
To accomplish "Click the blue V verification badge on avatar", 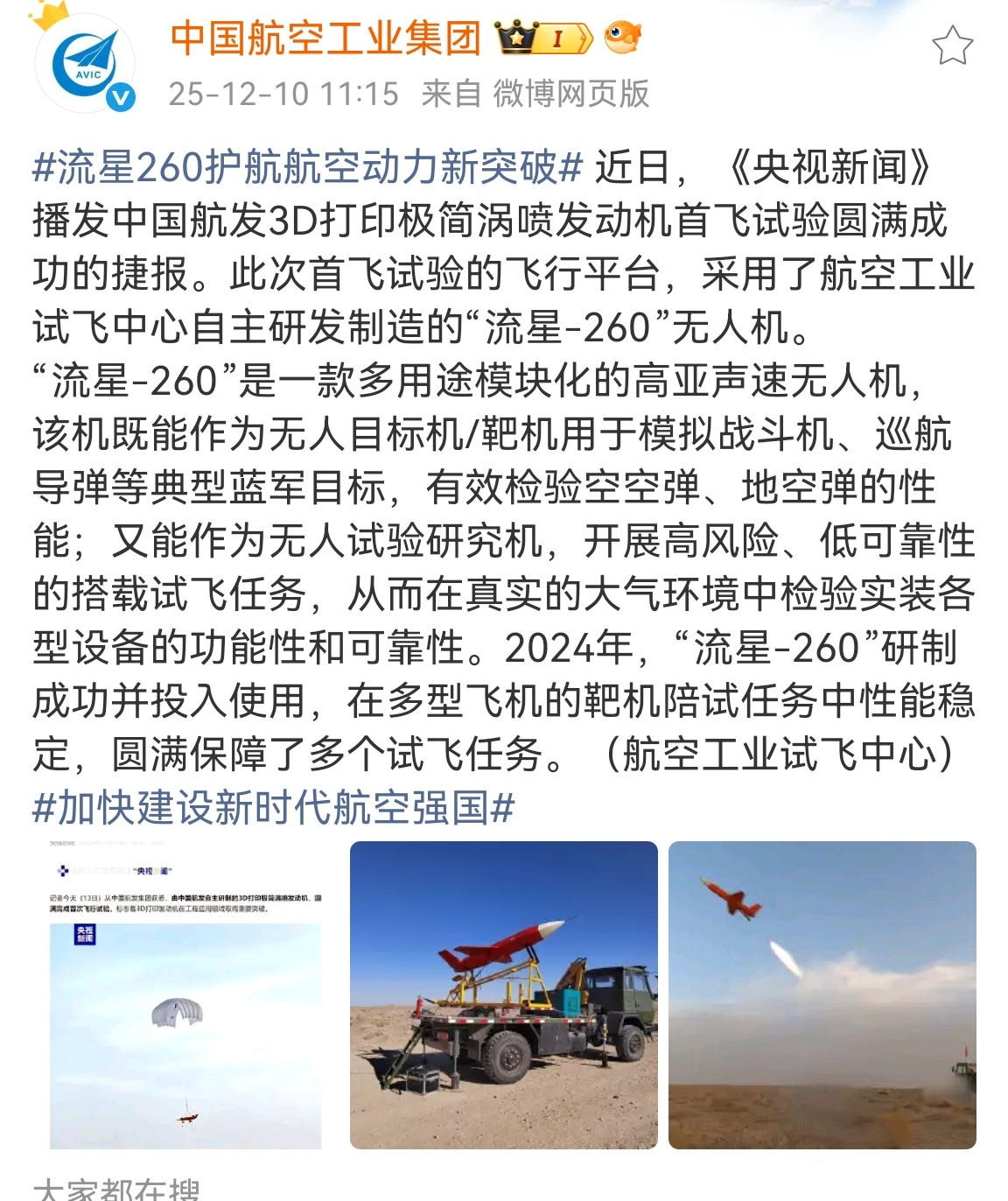I will (x=118, y=94).
